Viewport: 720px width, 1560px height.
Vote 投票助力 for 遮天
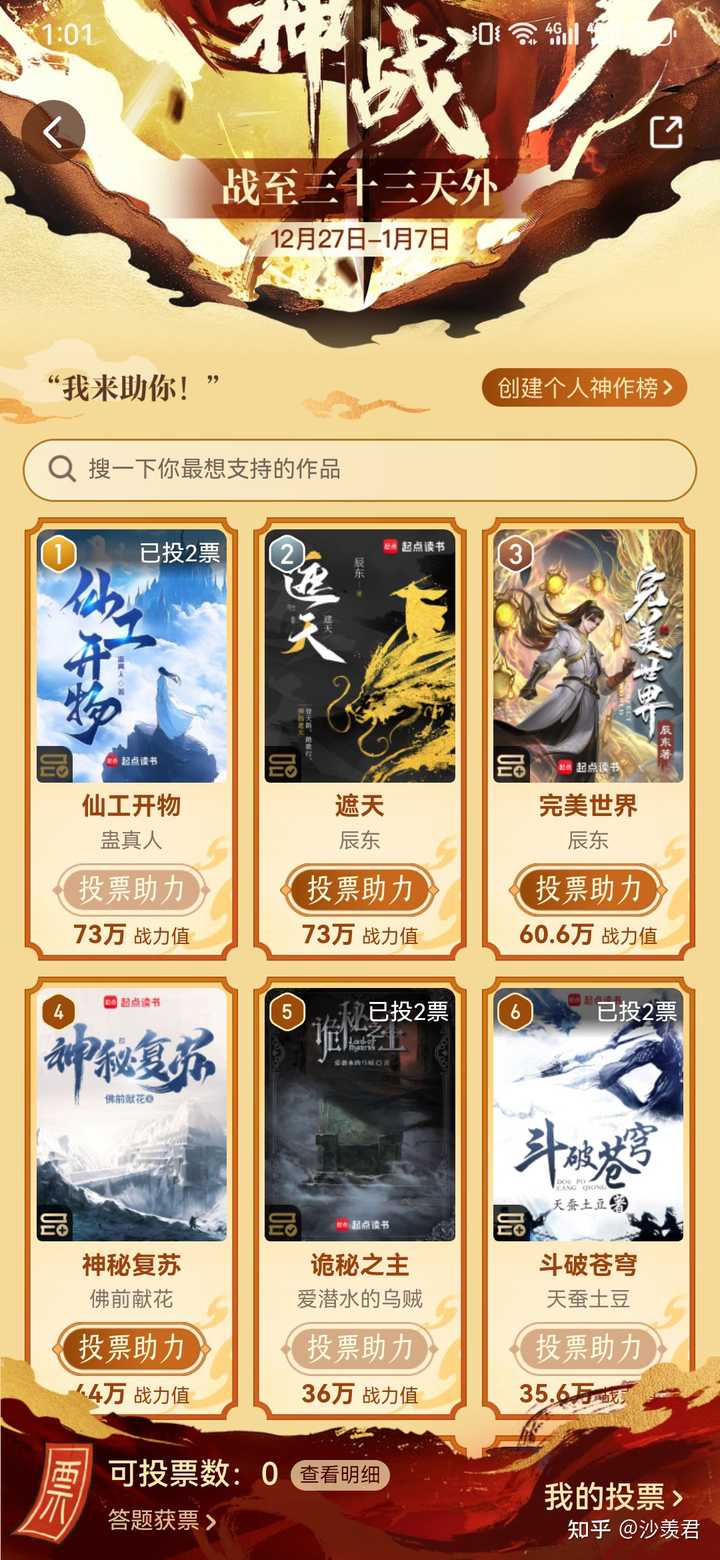[x=360, y=889]
